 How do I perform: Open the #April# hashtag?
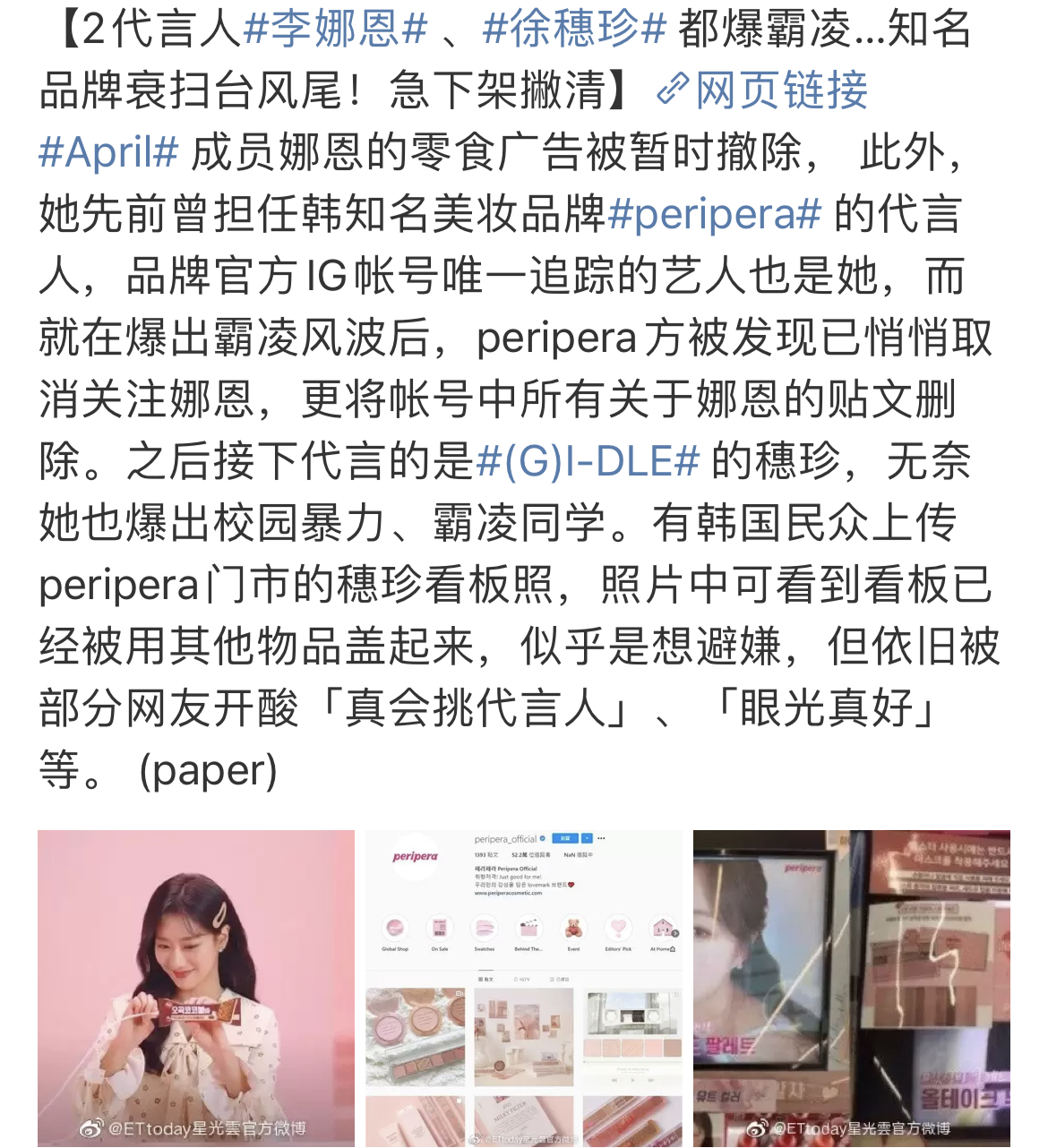click(109, 152)
